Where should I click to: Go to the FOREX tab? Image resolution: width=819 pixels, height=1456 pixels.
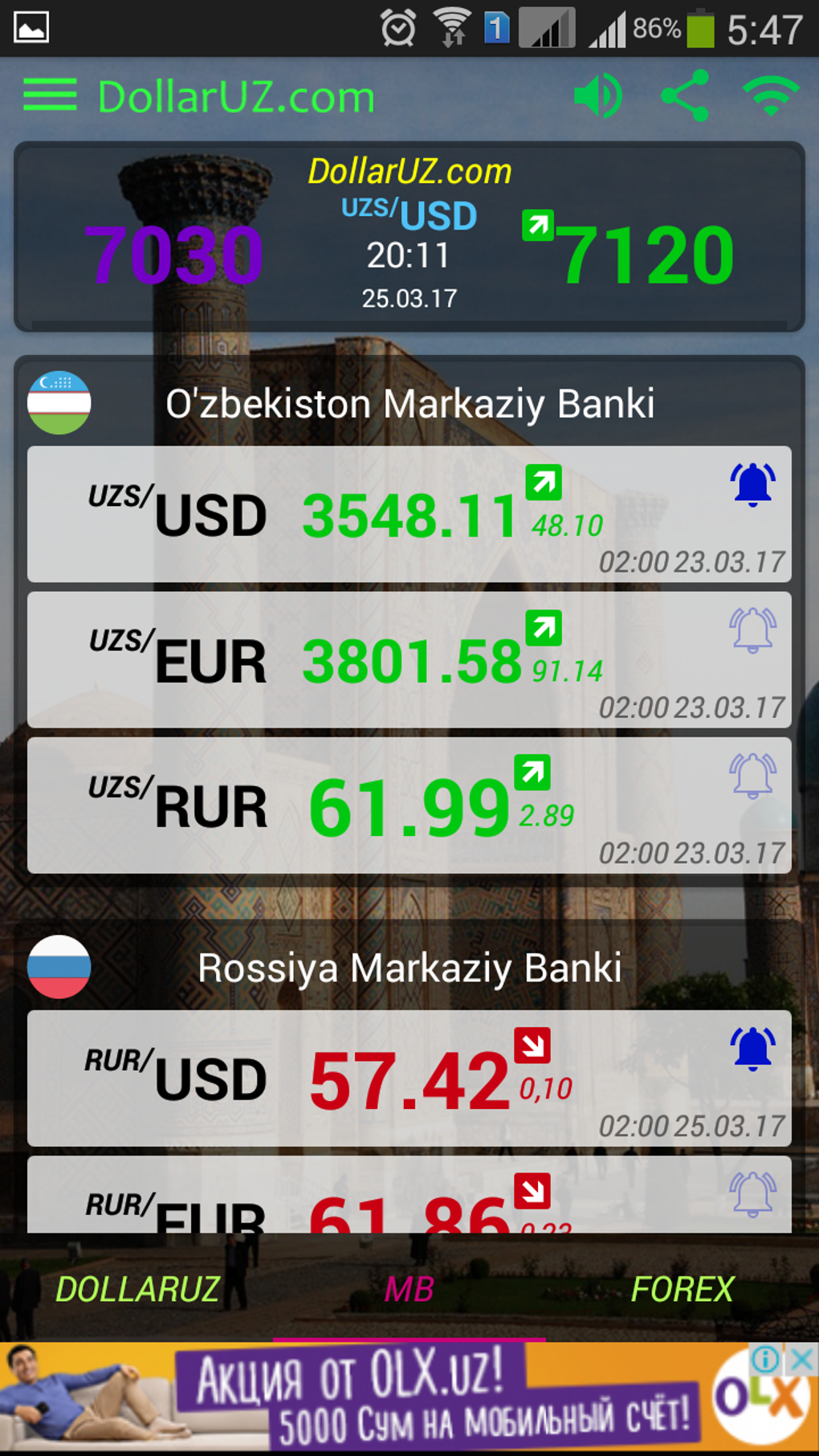point(682,1290)
